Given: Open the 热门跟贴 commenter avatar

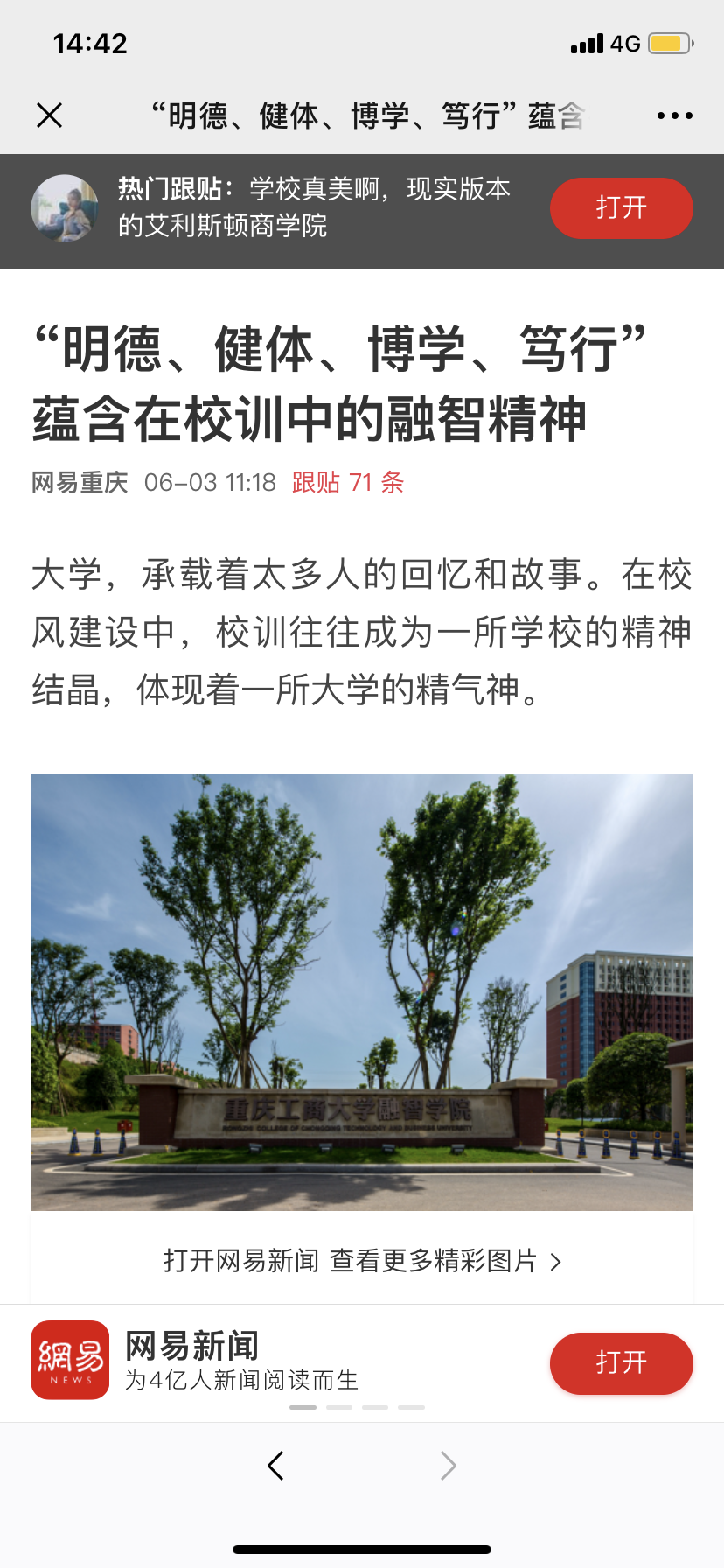Looking at the screenshot, I should pos(65,208).
